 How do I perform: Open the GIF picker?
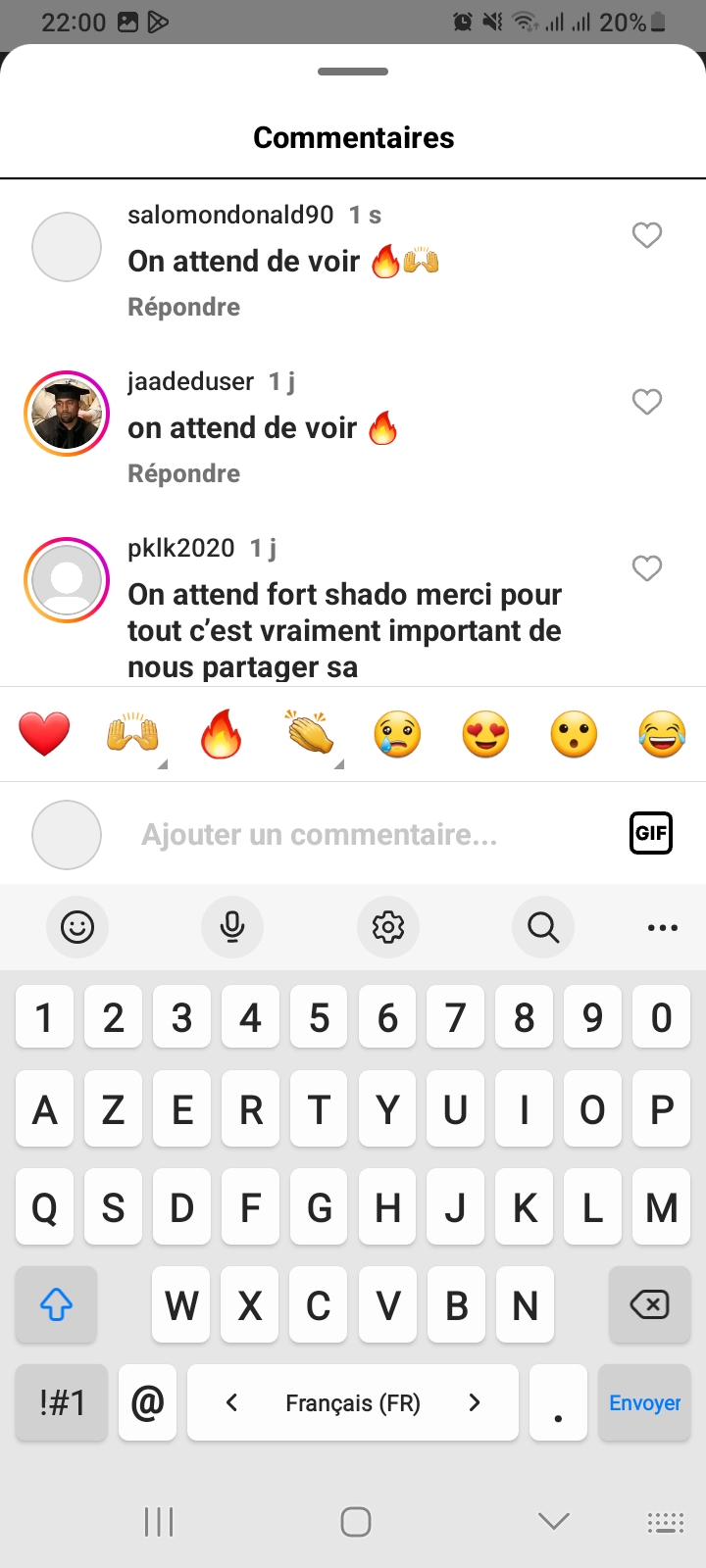click(x=650, y=833)
